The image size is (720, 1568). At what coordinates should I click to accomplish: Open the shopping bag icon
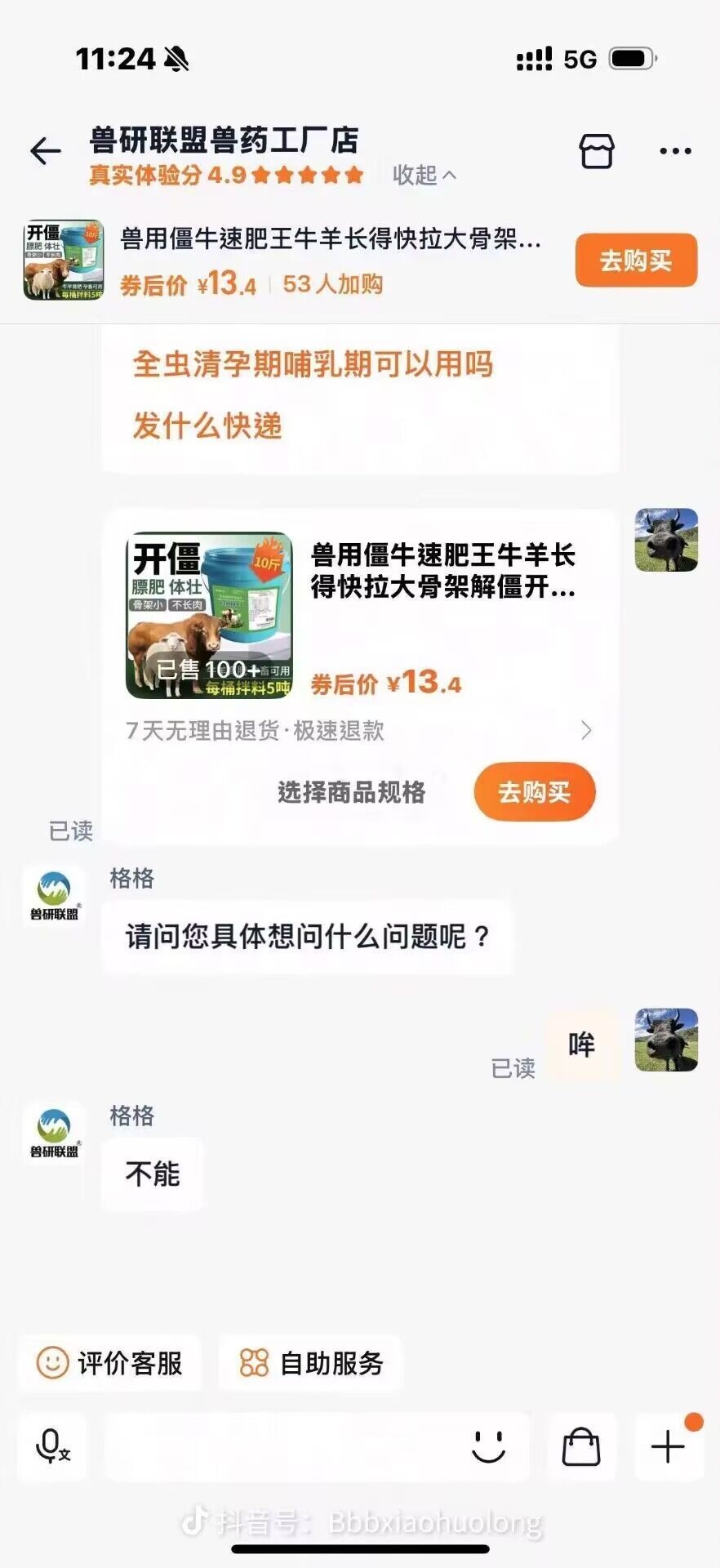[581, 1447]
